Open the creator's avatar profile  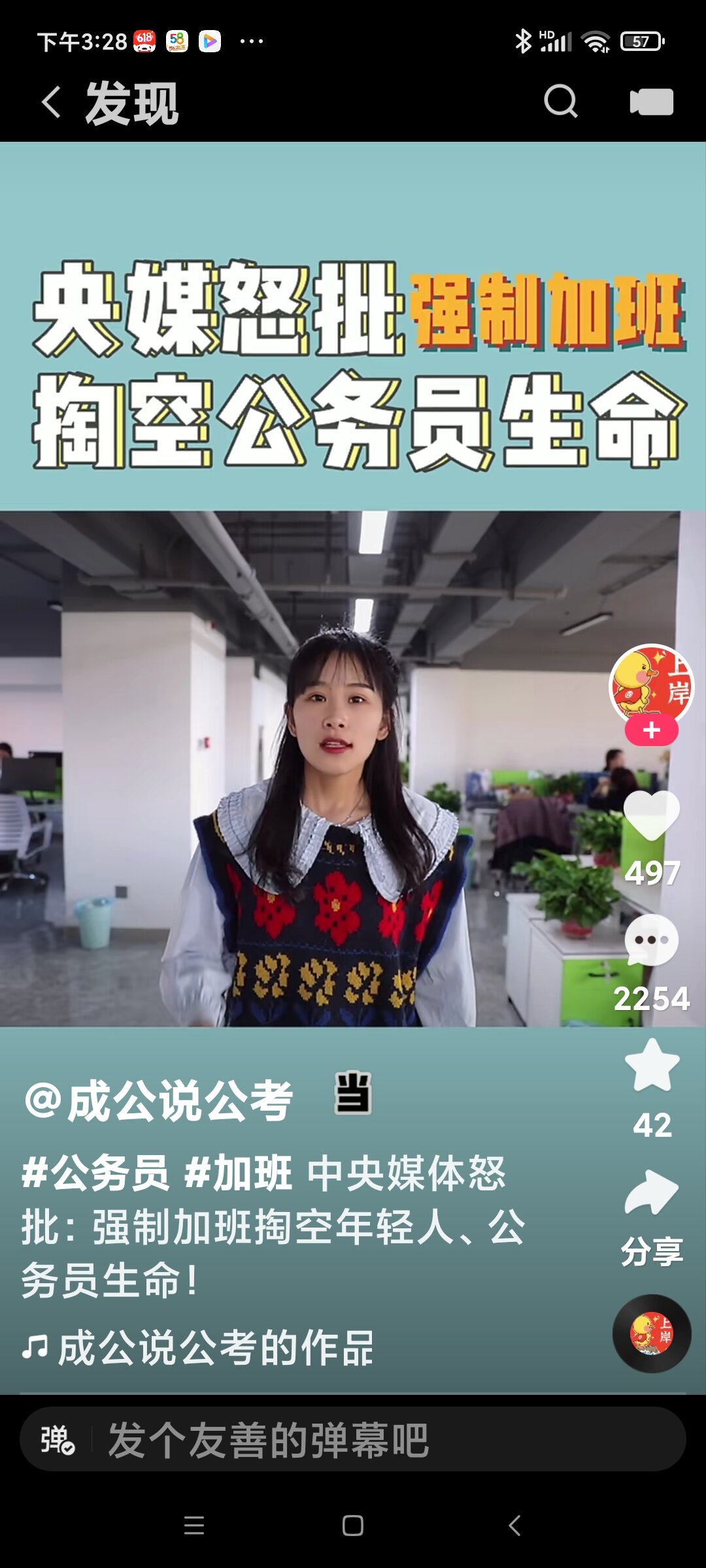[x=650, y=685]
